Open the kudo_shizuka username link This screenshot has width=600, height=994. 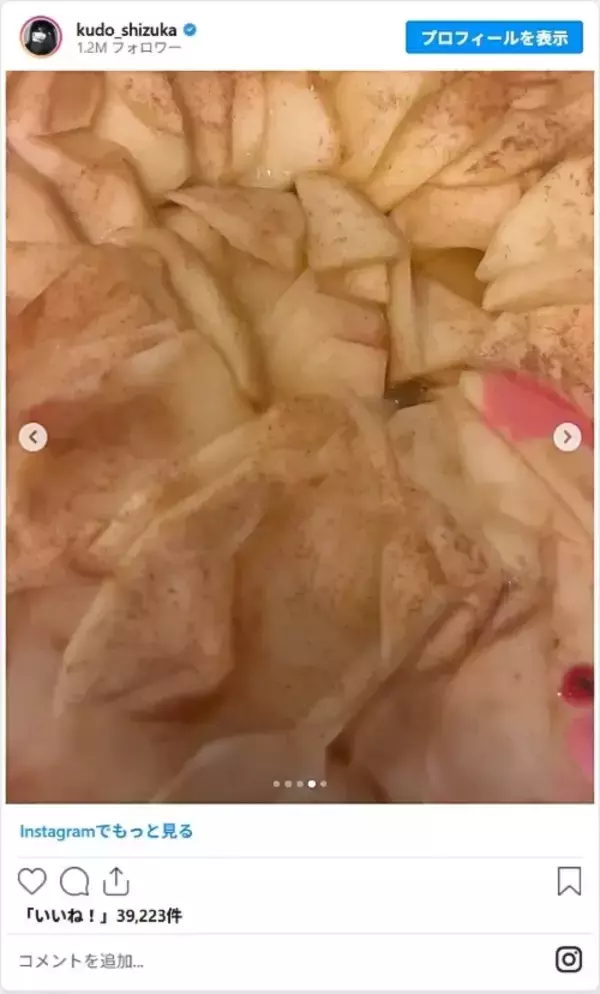pos(126,29)
